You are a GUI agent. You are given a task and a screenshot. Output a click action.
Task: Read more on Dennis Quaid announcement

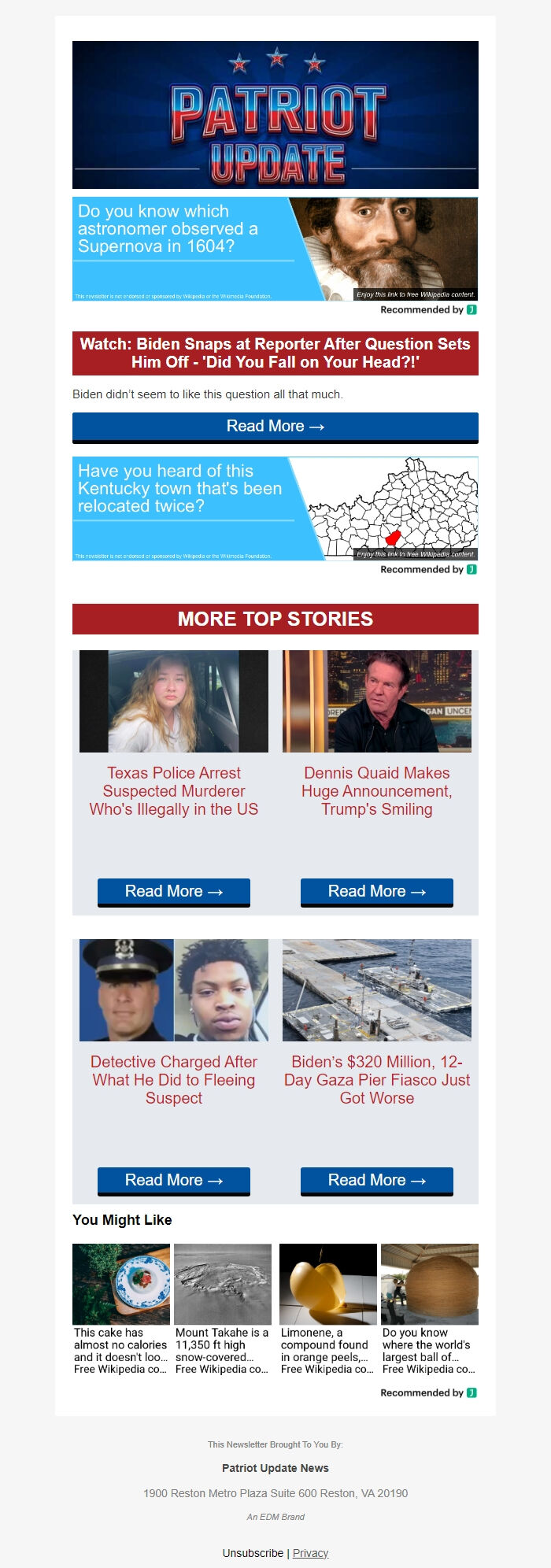(x=376, y=892)
